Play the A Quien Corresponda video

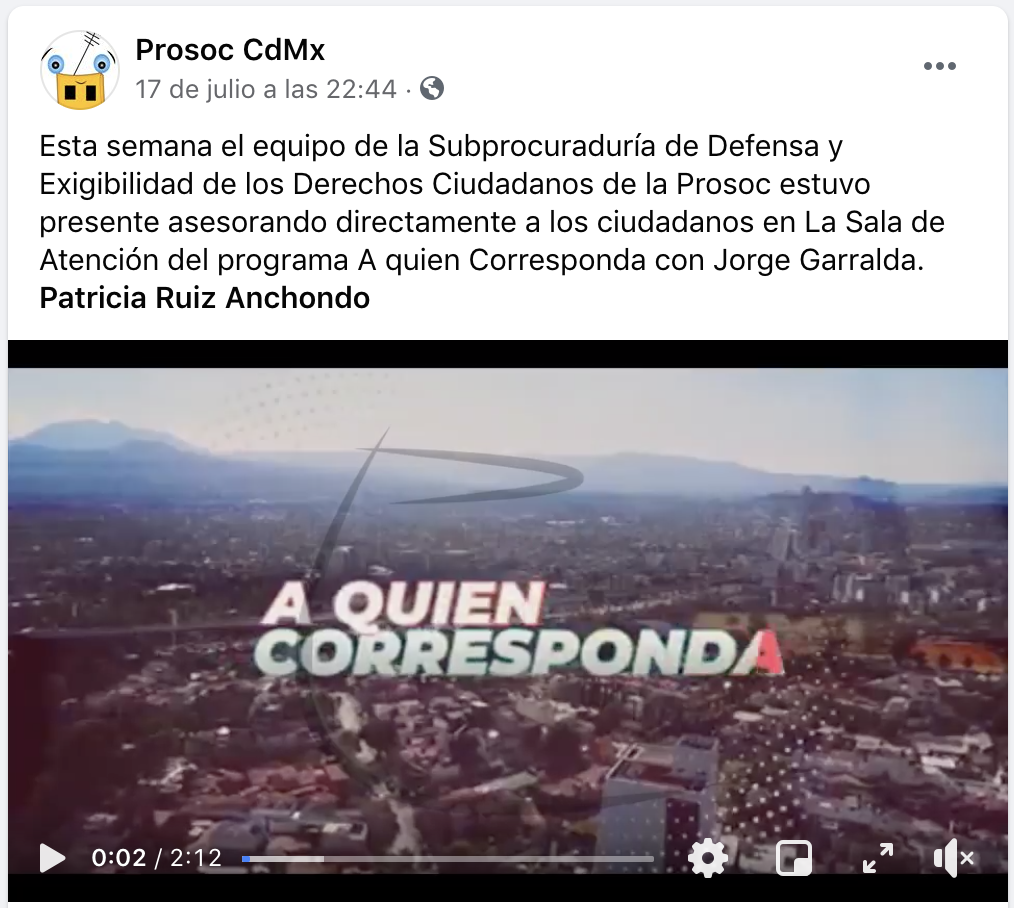(x=52, y=857)
